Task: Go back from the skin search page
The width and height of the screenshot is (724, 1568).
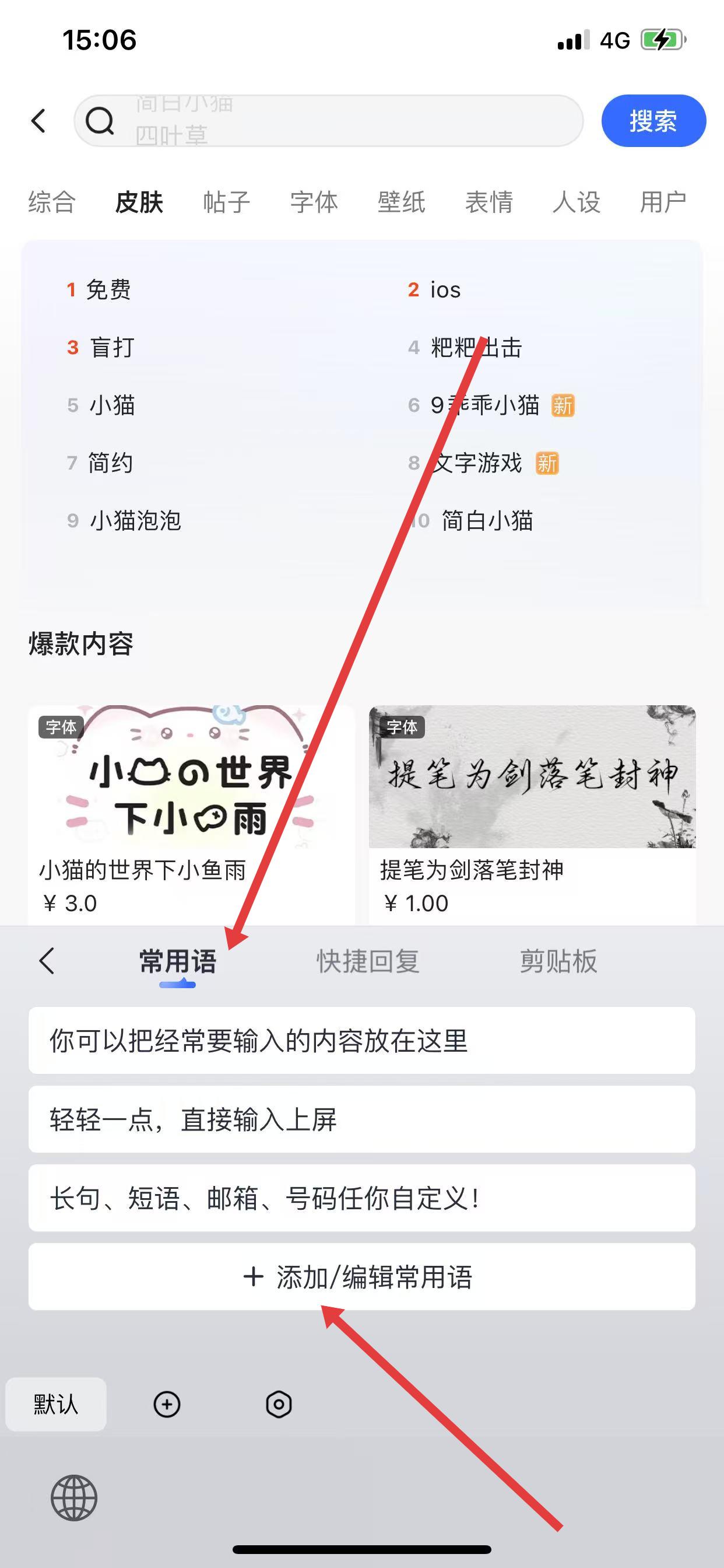Action: (x=39, y=121)
